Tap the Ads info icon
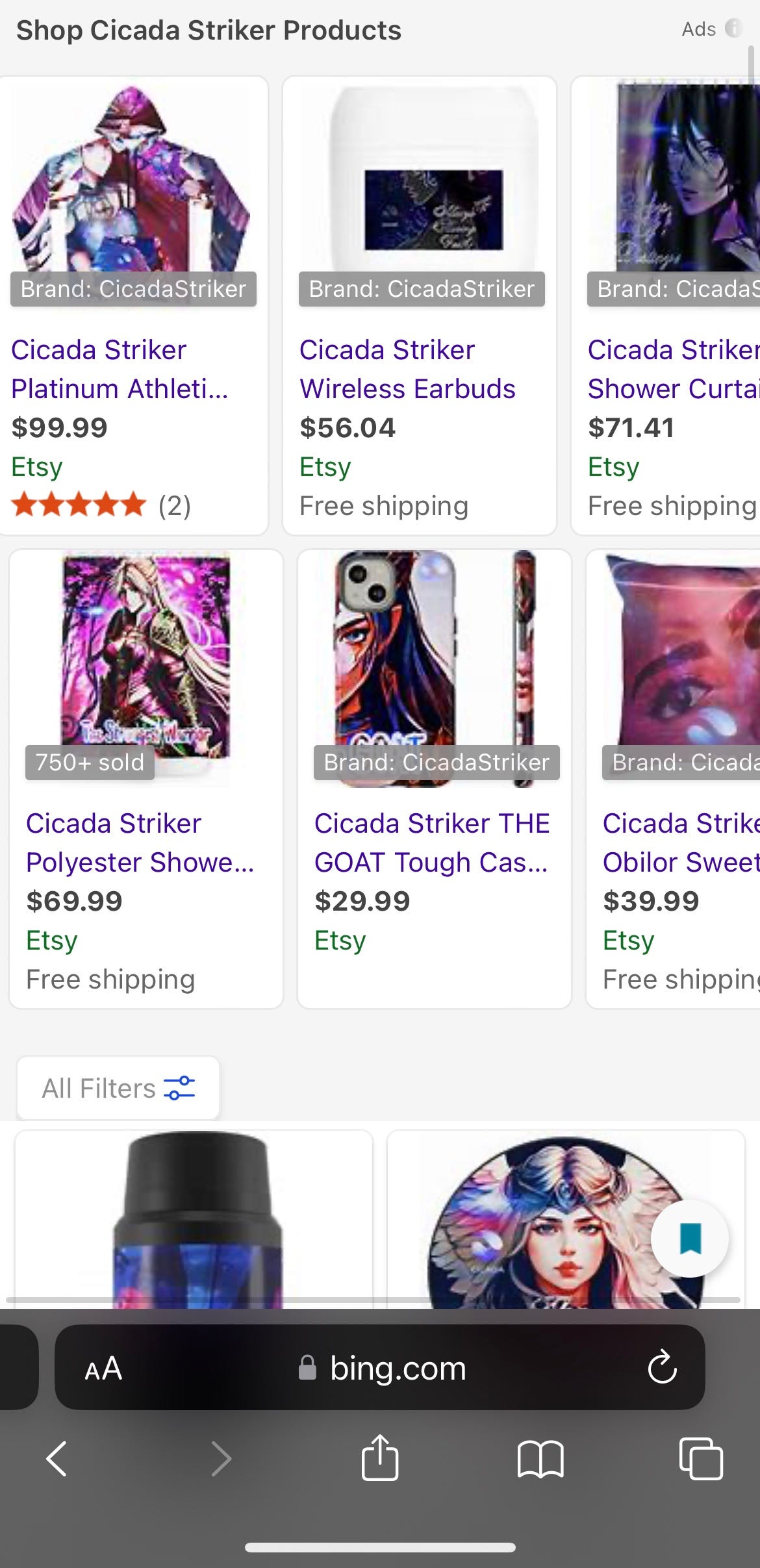This screenshot has height=1568, width=760. (x=733, y=29)
